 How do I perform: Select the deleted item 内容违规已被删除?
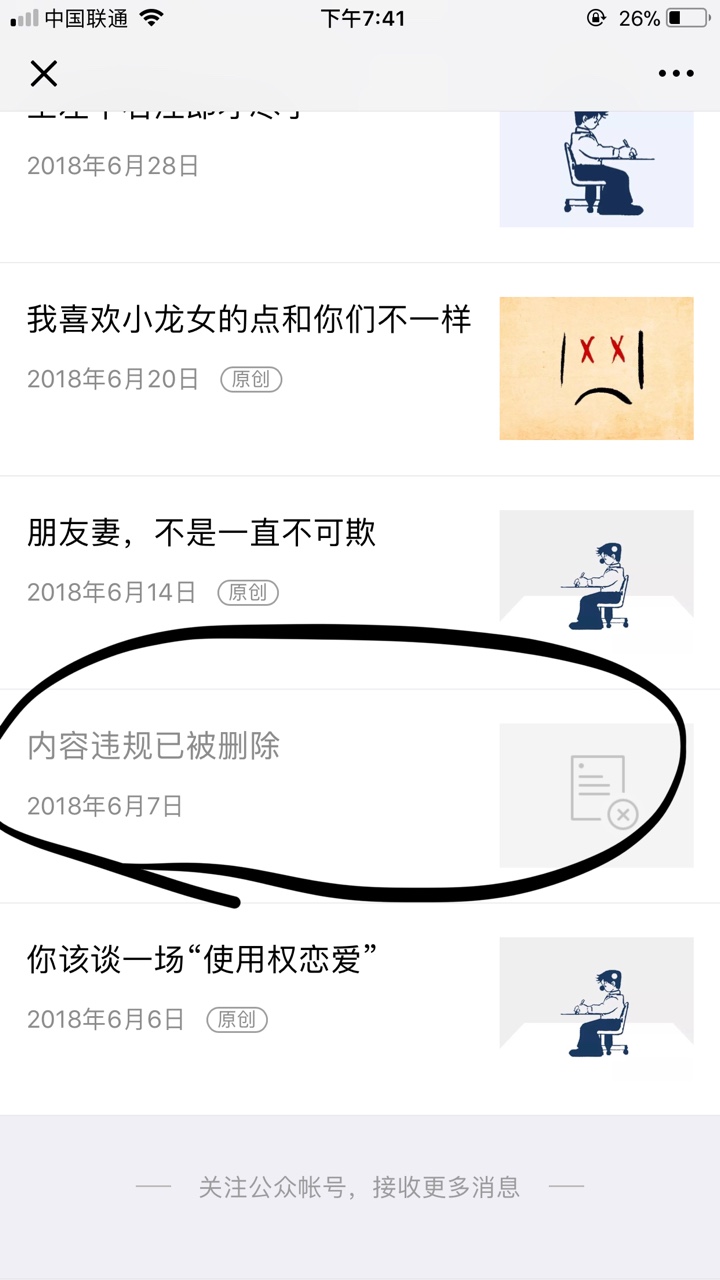point(360,796)
